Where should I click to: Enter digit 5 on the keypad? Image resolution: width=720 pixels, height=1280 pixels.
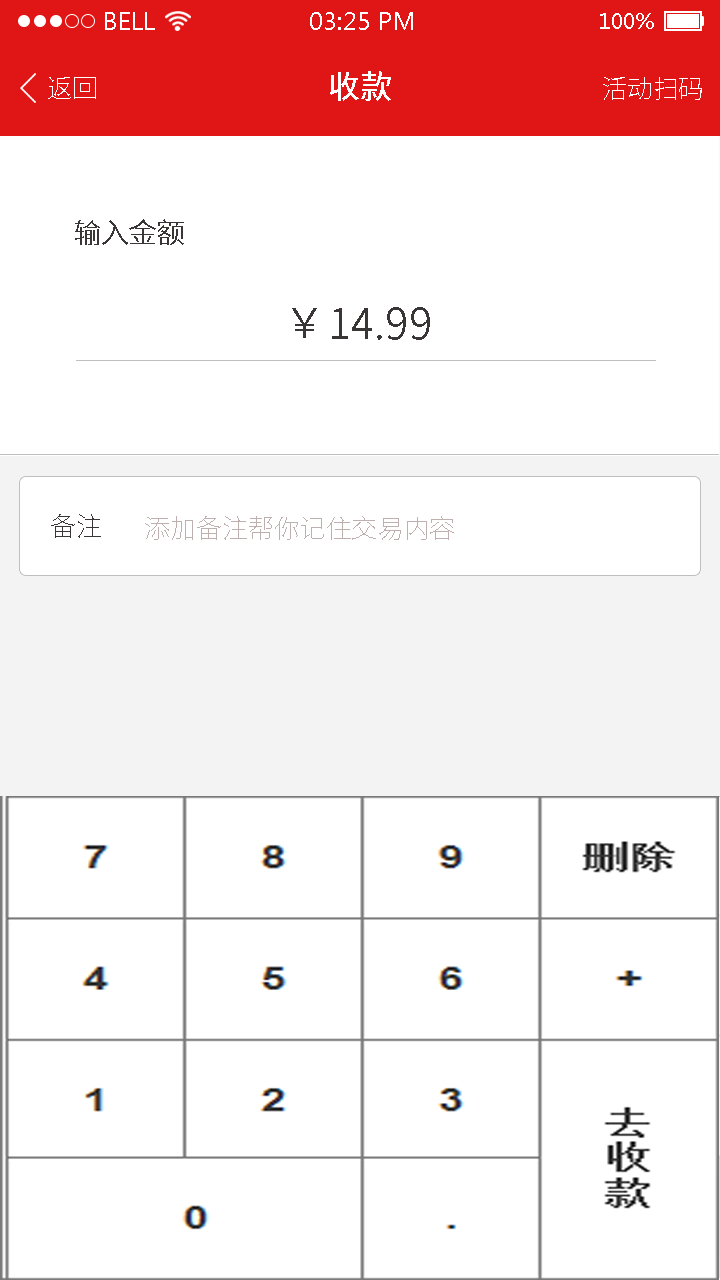273,978
